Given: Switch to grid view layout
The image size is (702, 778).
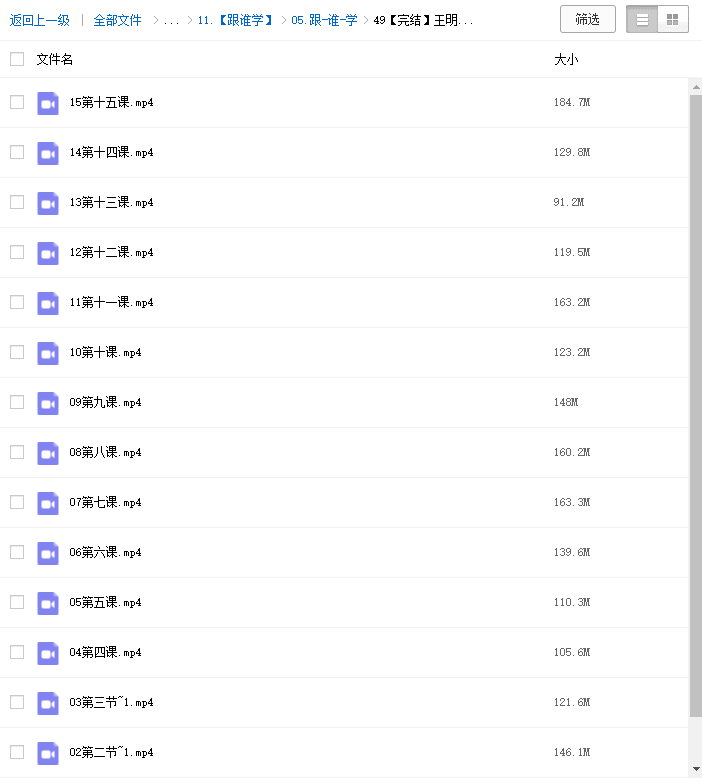Looking at the screenshot, I should coord(673,19).
